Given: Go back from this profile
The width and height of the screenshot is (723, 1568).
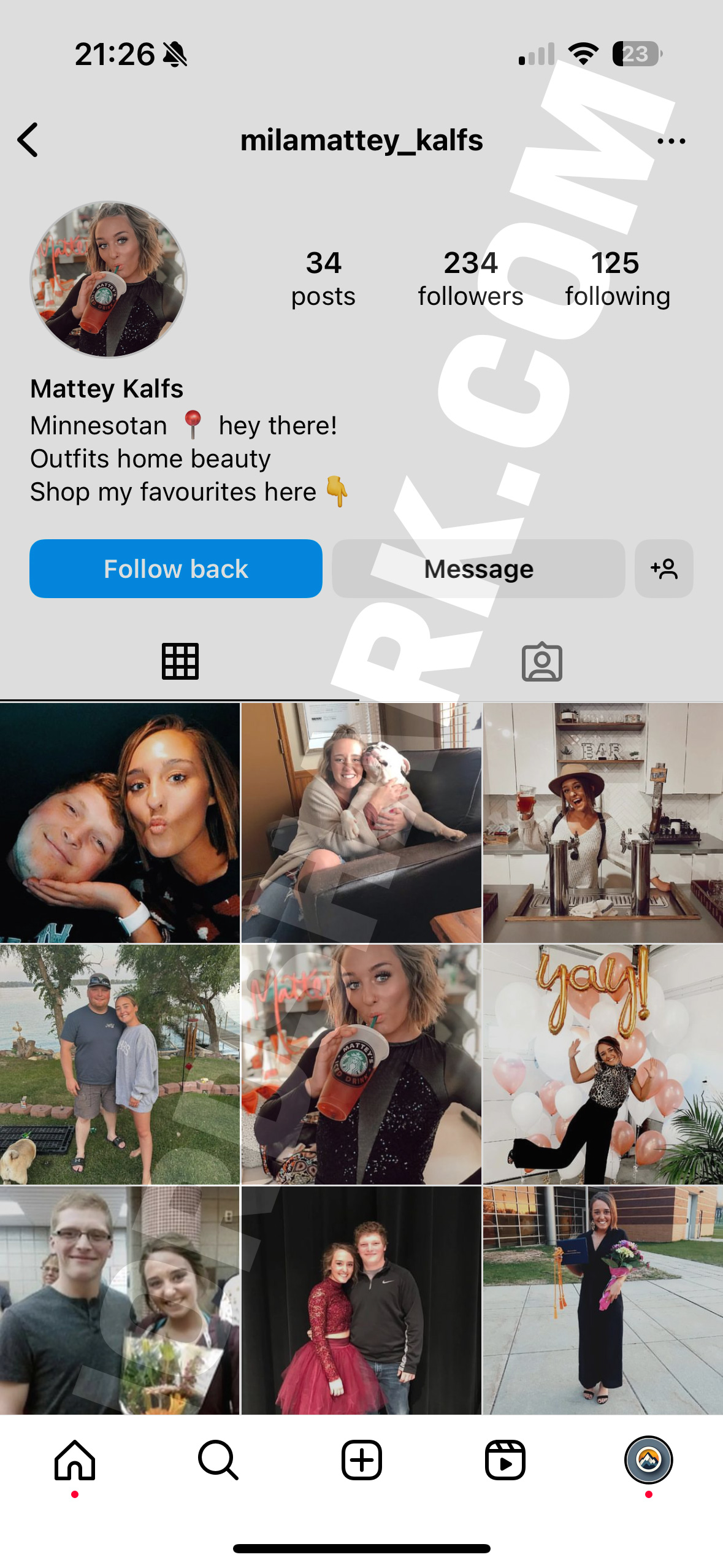Looking at the screenshot, I should [28, 140].
